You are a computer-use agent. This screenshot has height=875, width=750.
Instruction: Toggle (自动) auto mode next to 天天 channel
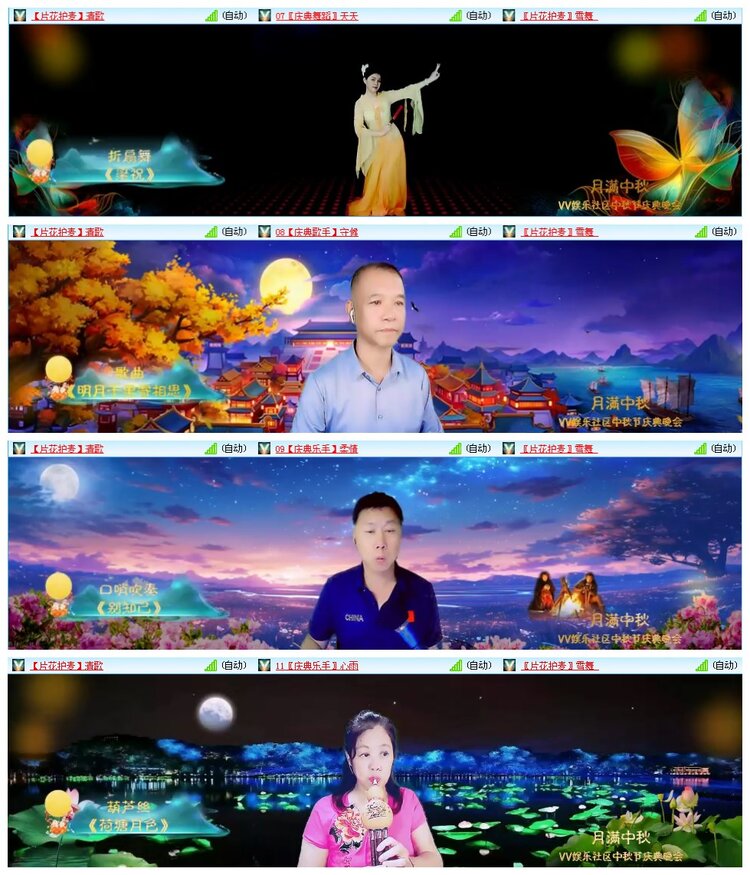click(478, 14)
